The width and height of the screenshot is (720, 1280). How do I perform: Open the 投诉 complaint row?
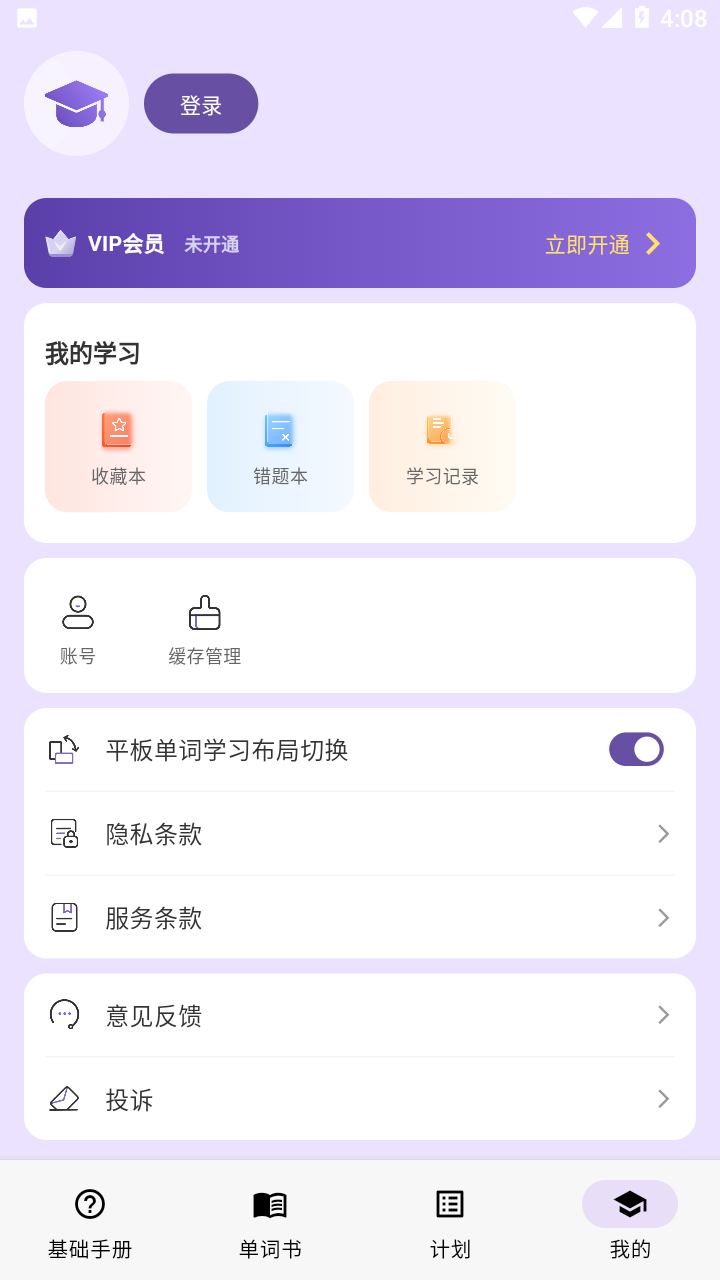[x=360, y=1099]
